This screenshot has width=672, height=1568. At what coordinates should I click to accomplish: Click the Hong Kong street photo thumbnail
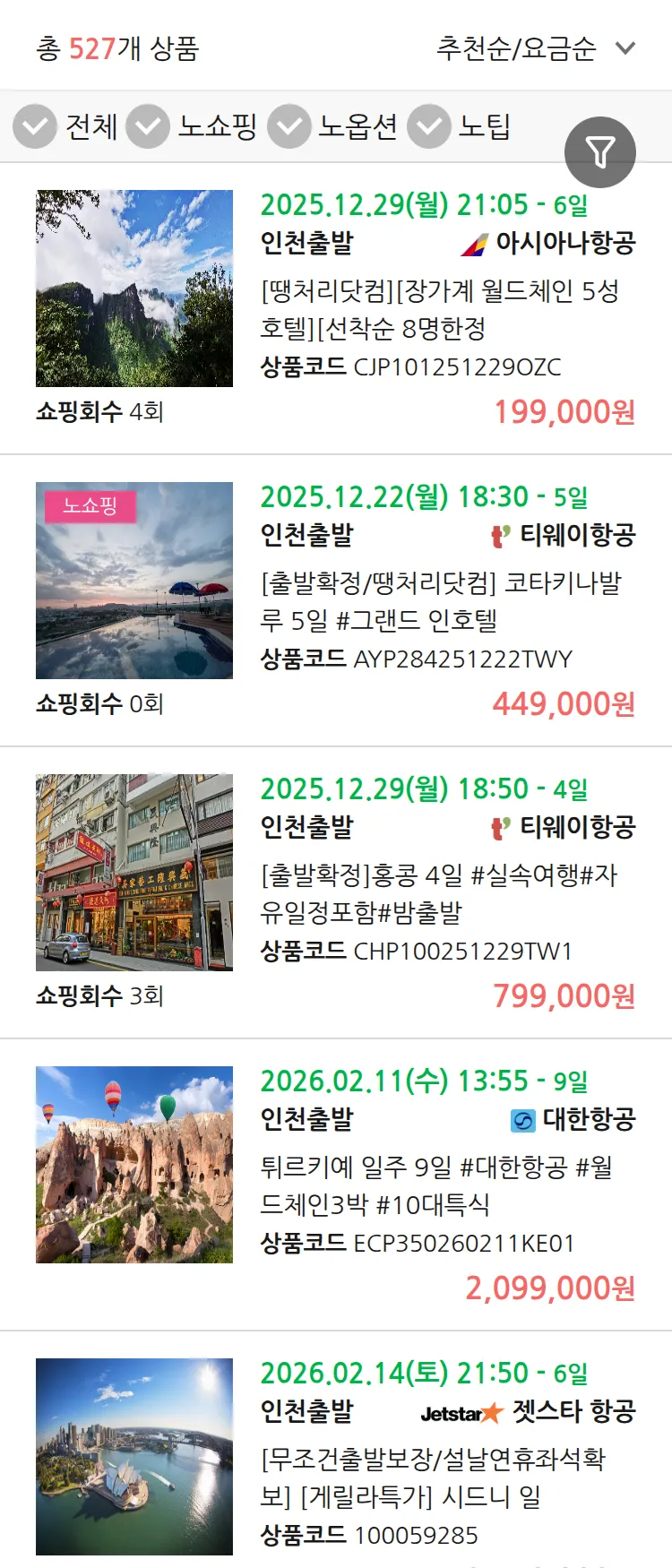134,870
